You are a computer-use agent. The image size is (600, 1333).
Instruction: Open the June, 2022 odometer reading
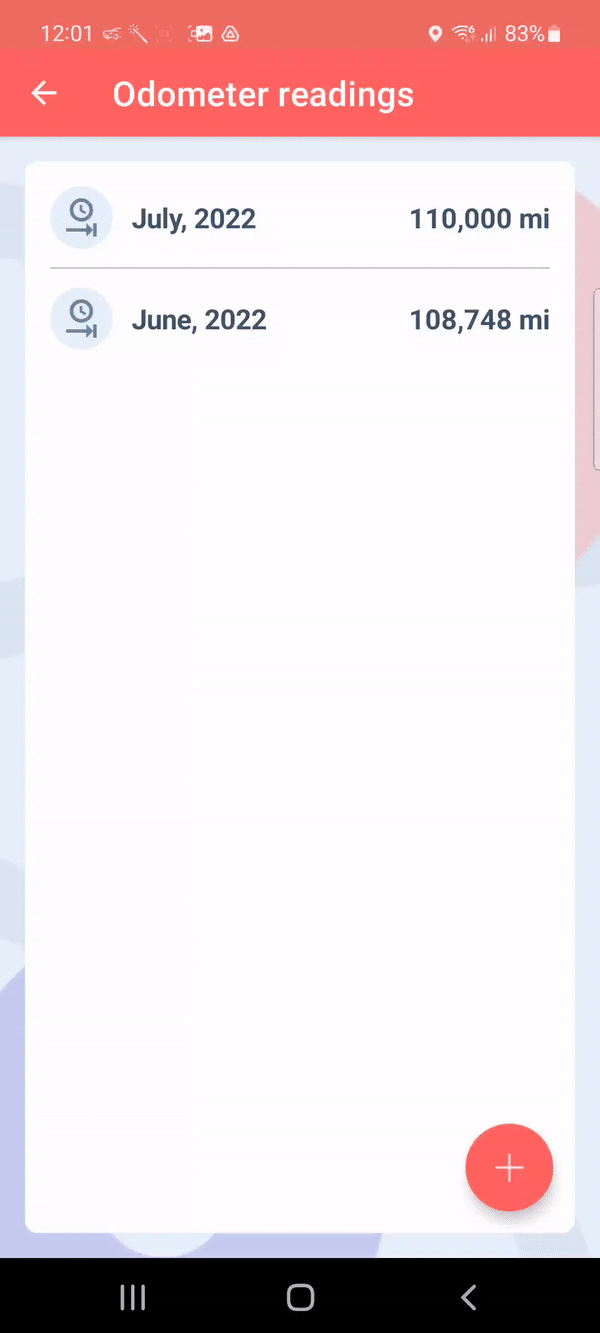pyautogui.click(x=300, y=319)
